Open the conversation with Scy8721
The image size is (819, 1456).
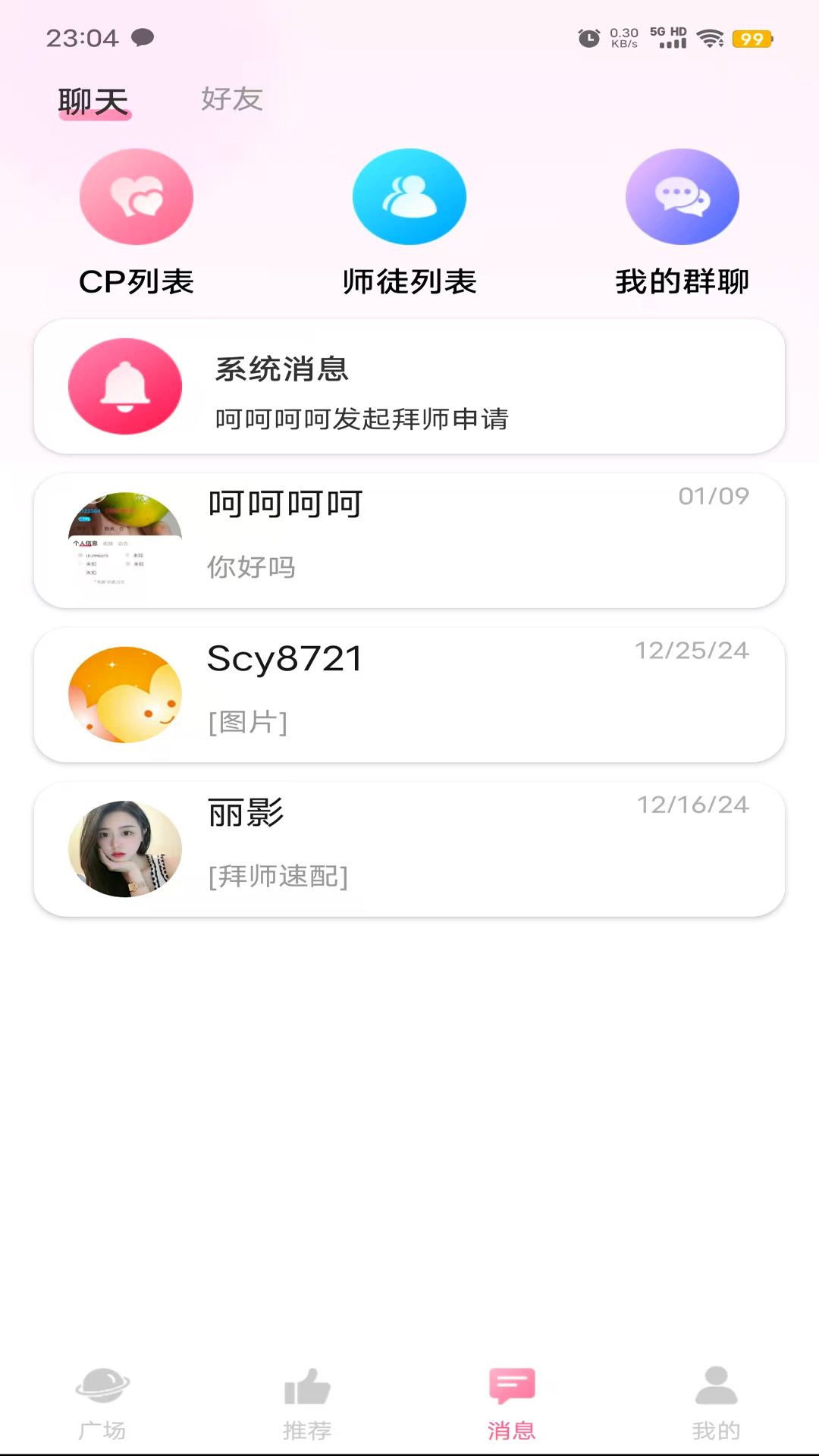point(409,693)
